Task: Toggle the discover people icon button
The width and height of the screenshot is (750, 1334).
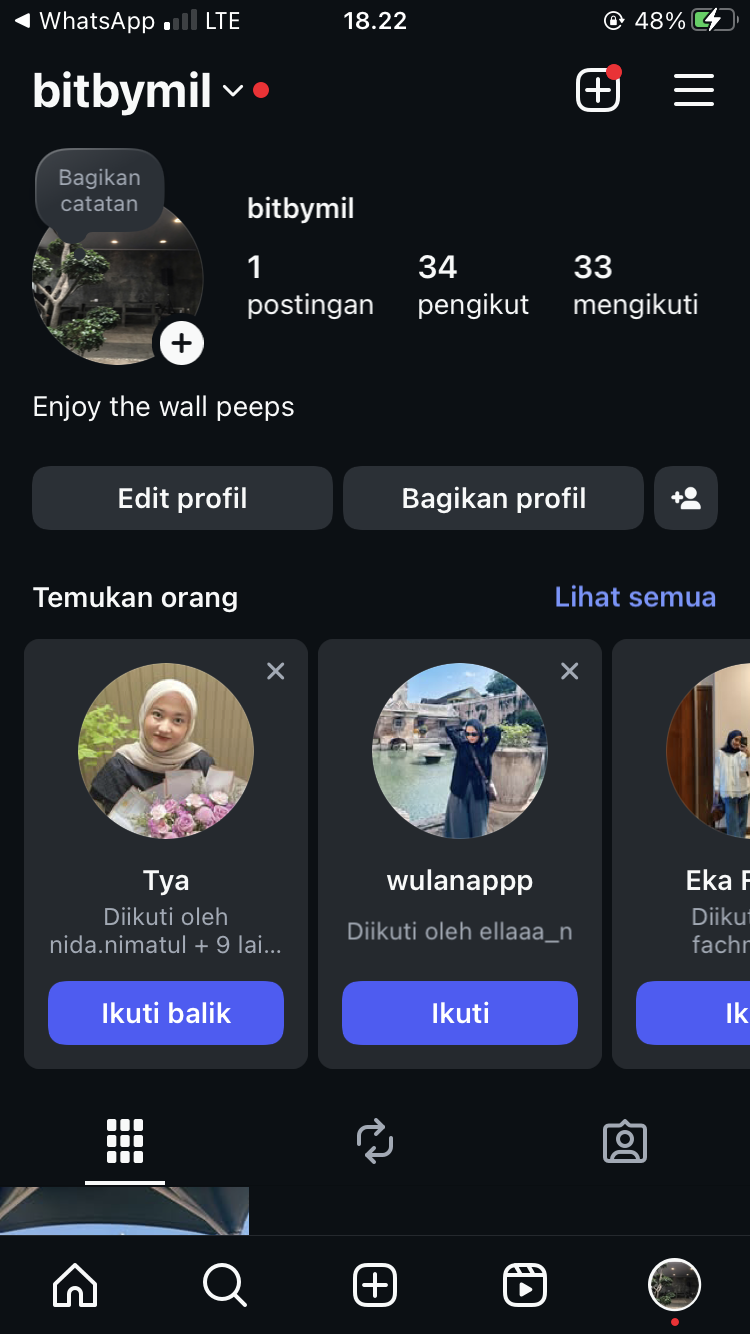Action: click(686, 498)
